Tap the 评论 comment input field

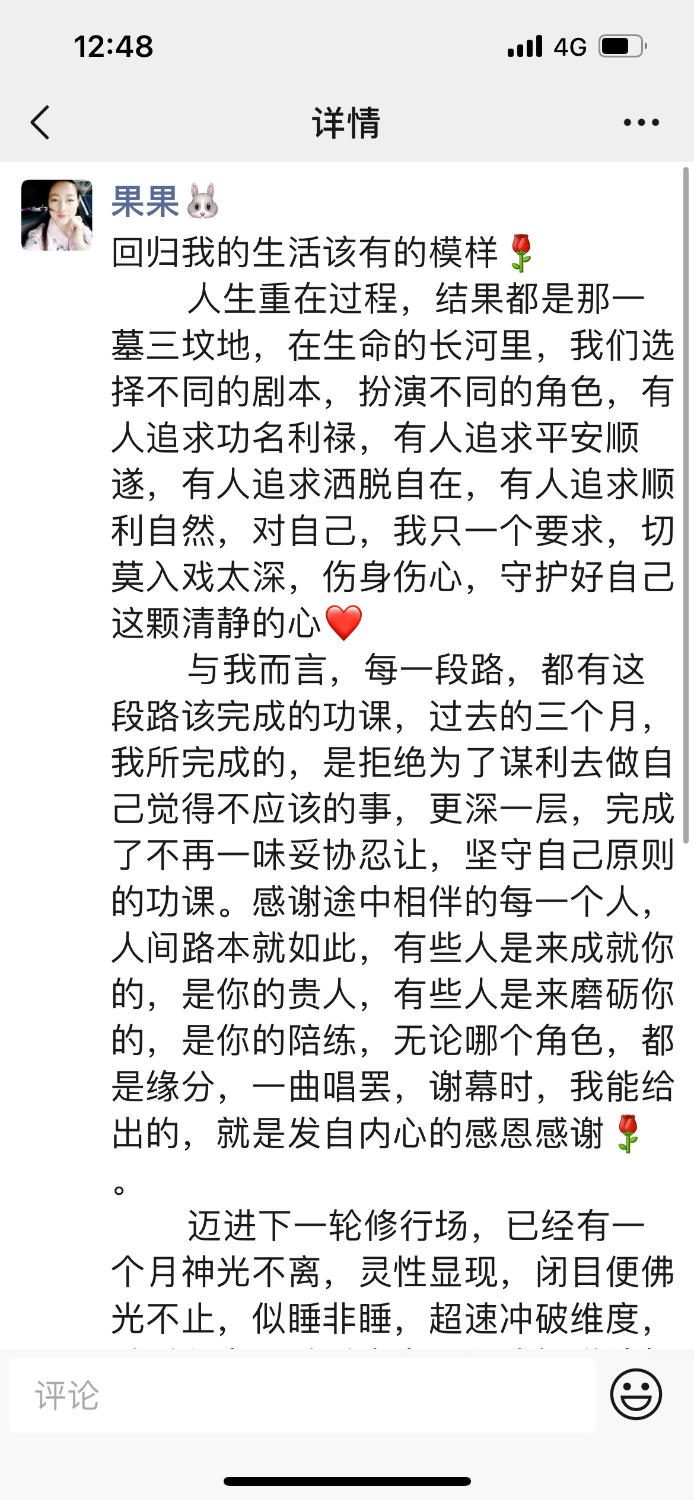300,1395
